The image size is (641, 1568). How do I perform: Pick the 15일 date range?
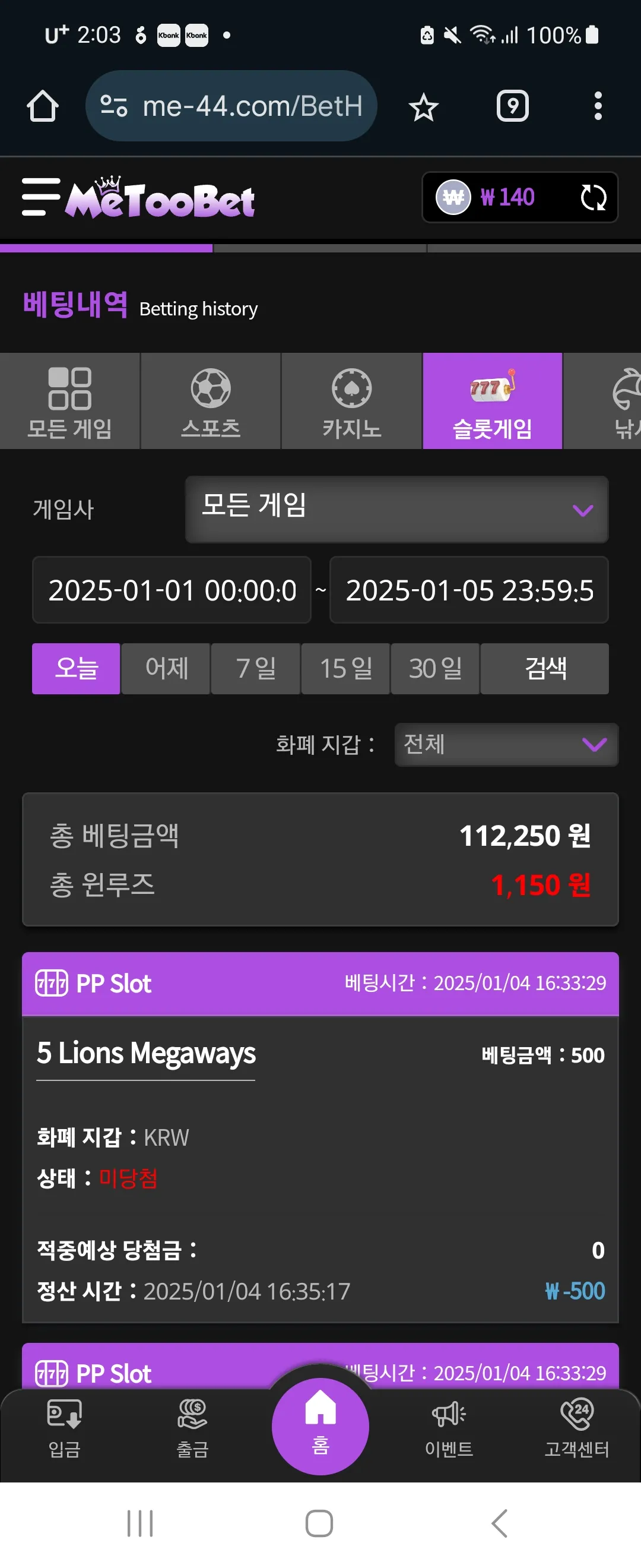[x=345, y=668]
